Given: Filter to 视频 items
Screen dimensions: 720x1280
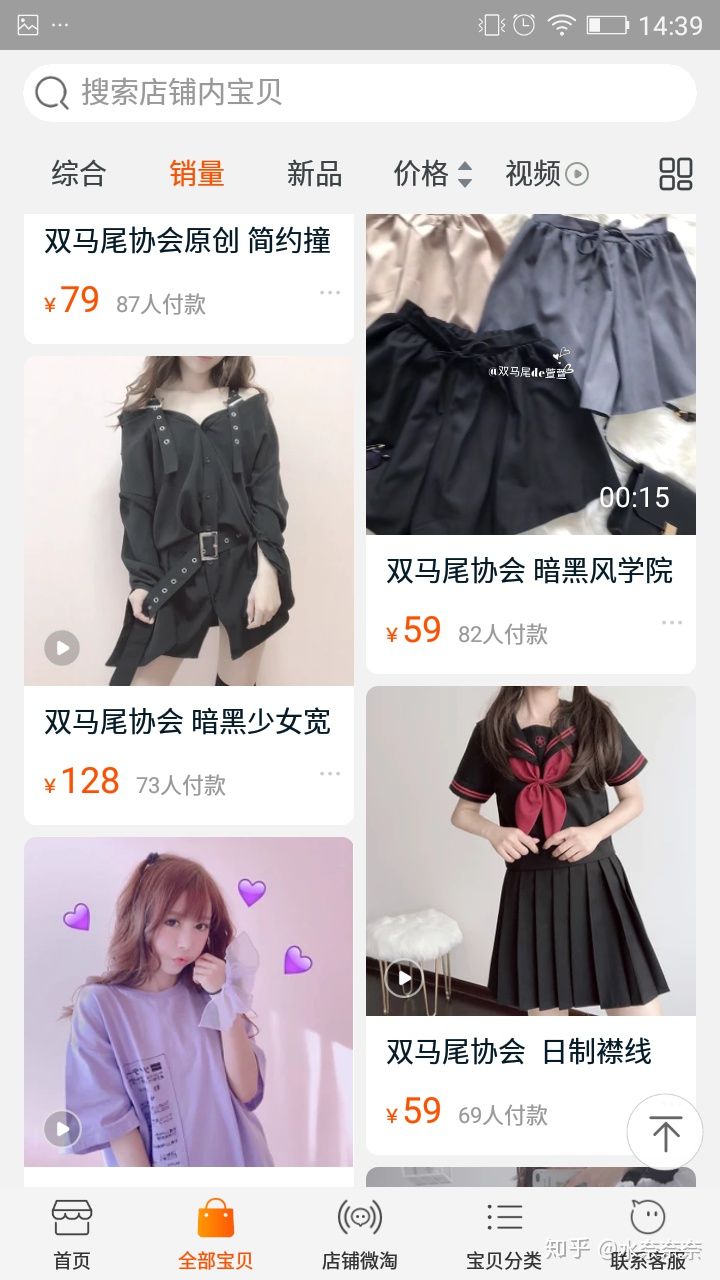Looking at the screenshot, I should 546,174.
